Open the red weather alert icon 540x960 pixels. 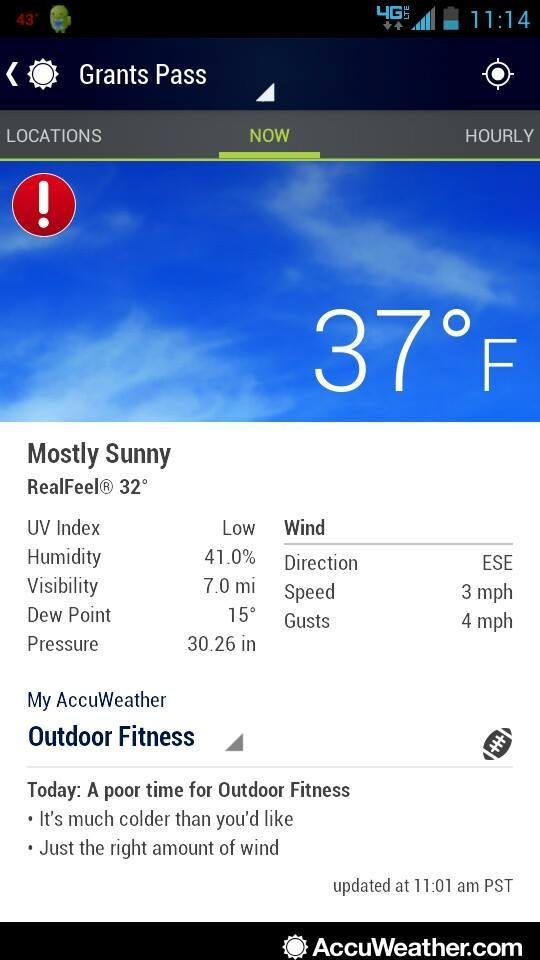43,204
